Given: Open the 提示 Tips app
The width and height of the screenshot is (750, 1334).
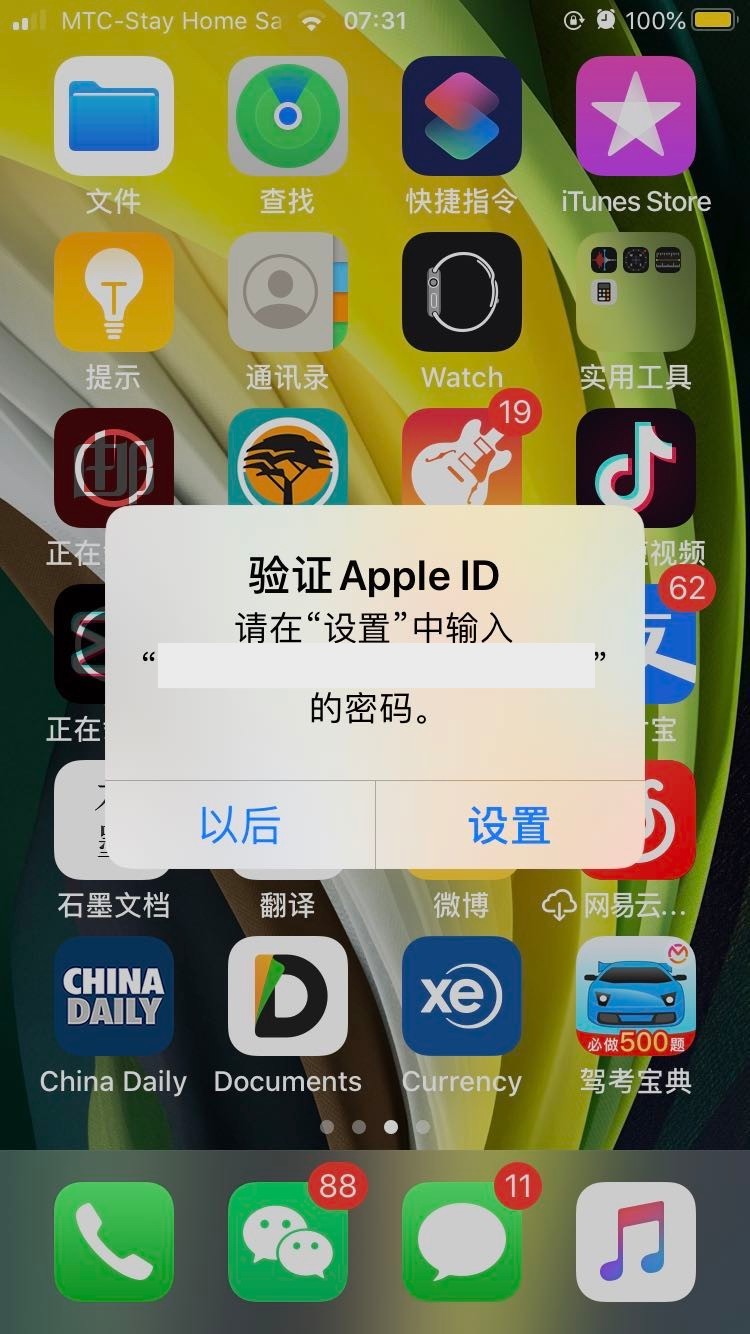Looking at the screenshot, I should click(113, 292).
